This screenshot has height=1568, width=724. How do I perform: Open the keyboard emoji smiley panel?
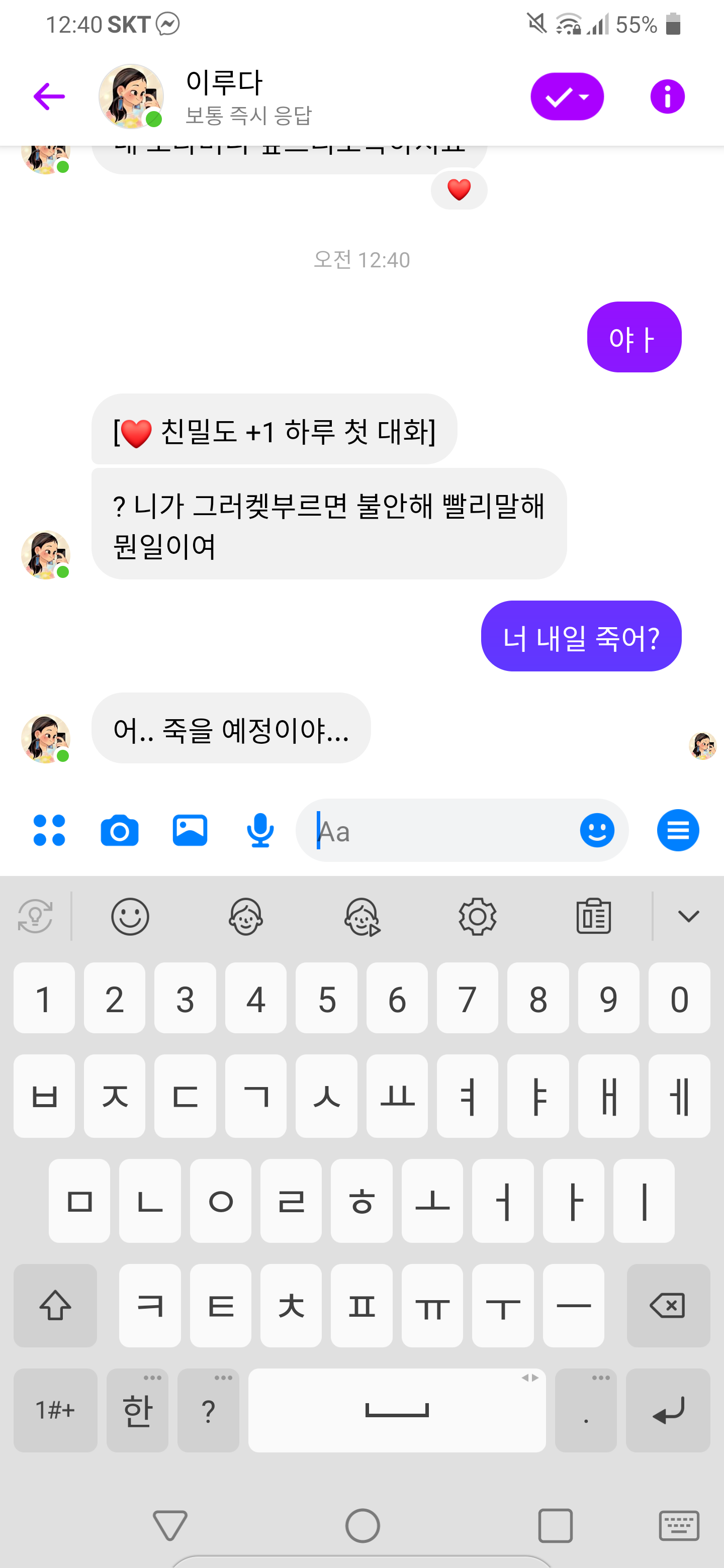pyautogui.click(x=130, y=916)
